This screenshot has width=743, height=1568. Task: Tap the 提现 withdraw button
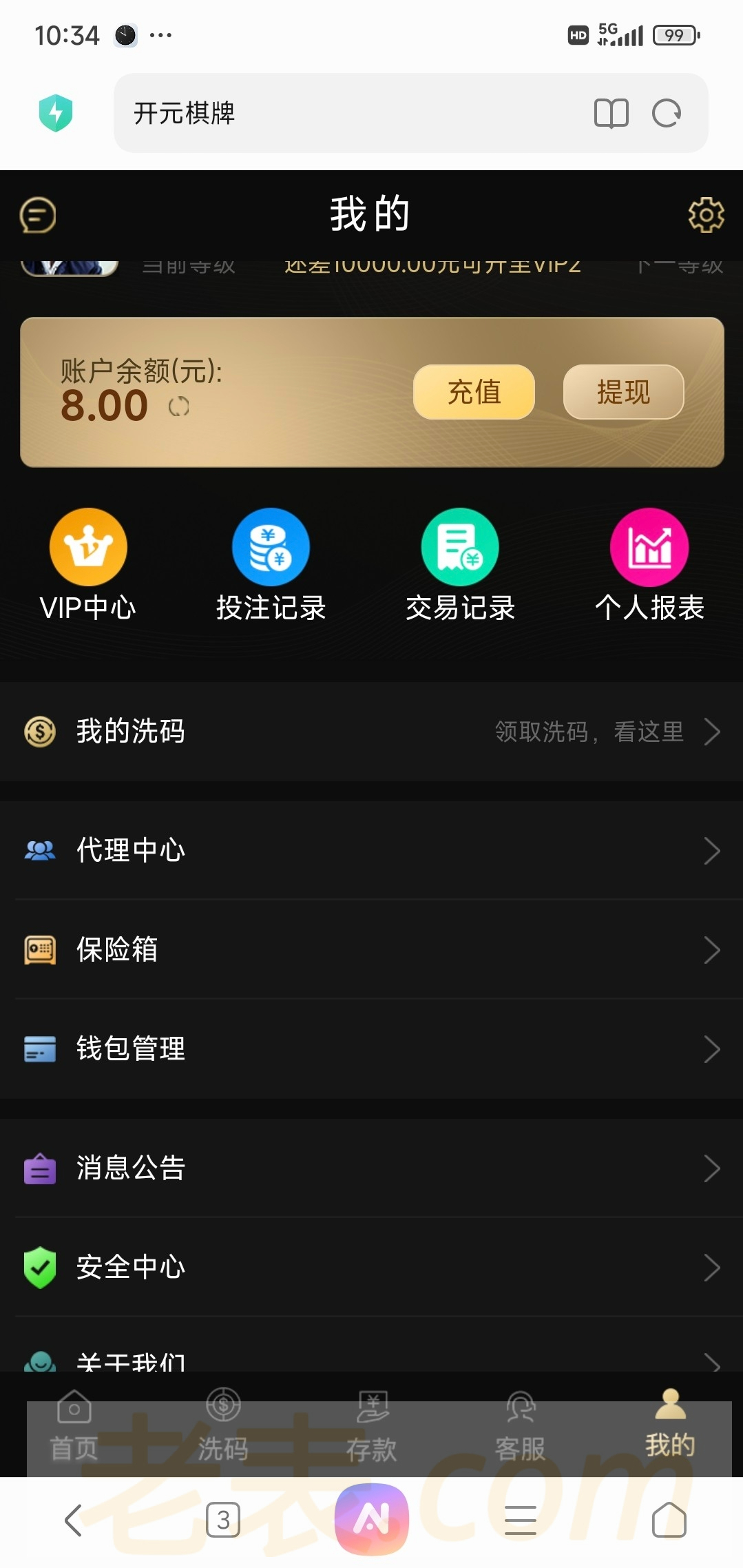coord(623,392)
